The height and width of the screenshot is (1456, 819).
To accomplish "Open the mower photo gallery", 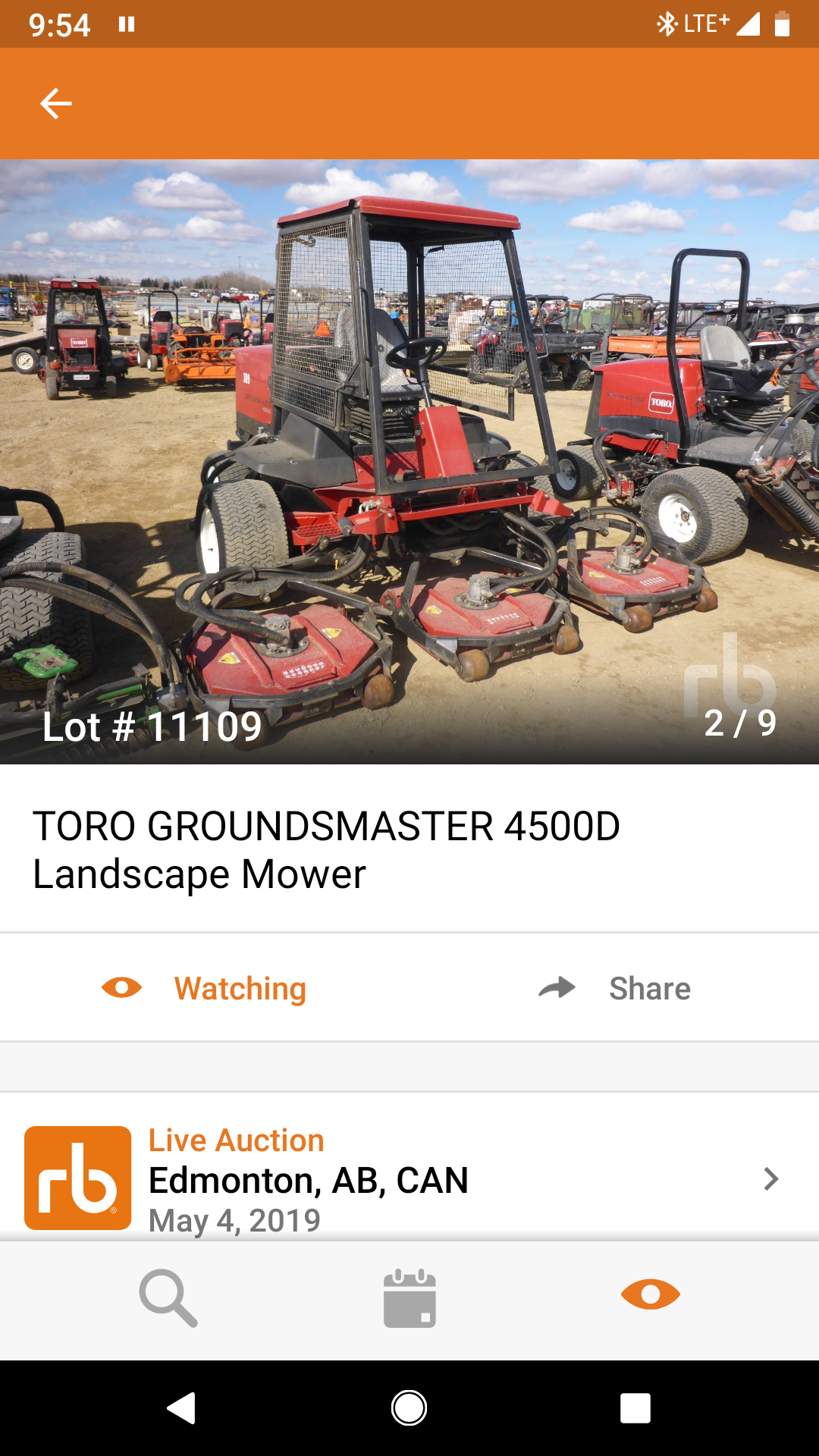I will pyautogui.click(x=409, y=461).
